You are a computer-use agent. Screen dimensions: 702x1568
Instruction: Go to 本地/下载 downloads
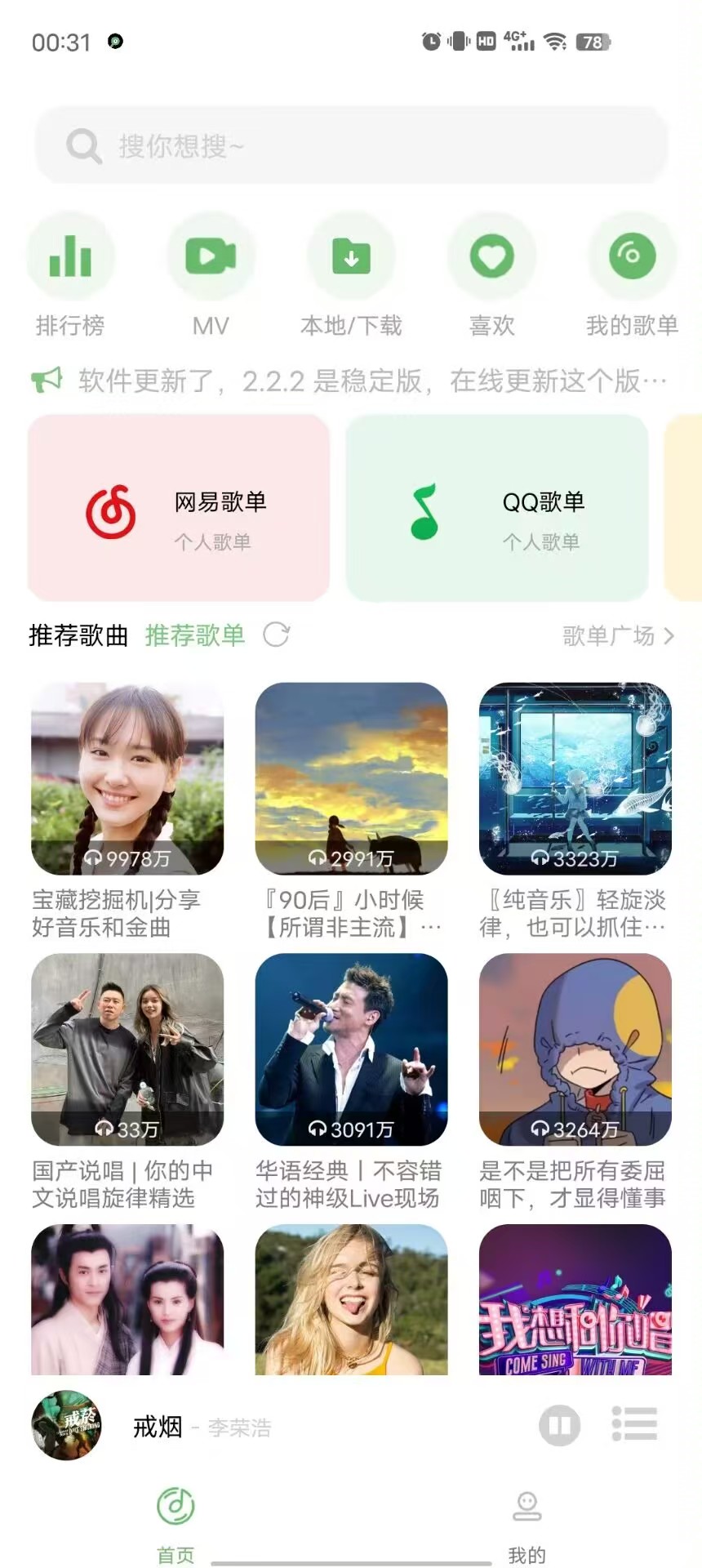tap(351, 275)
